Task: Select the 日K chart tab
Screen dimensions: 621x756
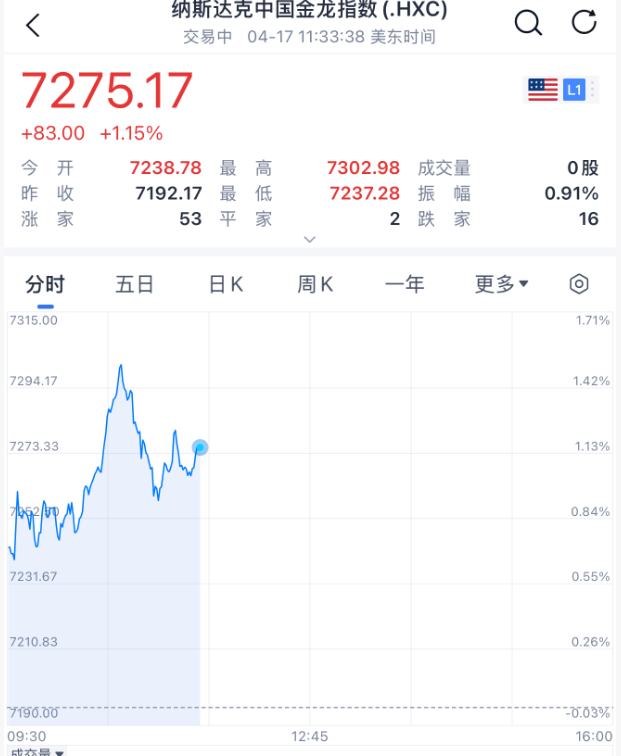Action: (x=226, y=285)
